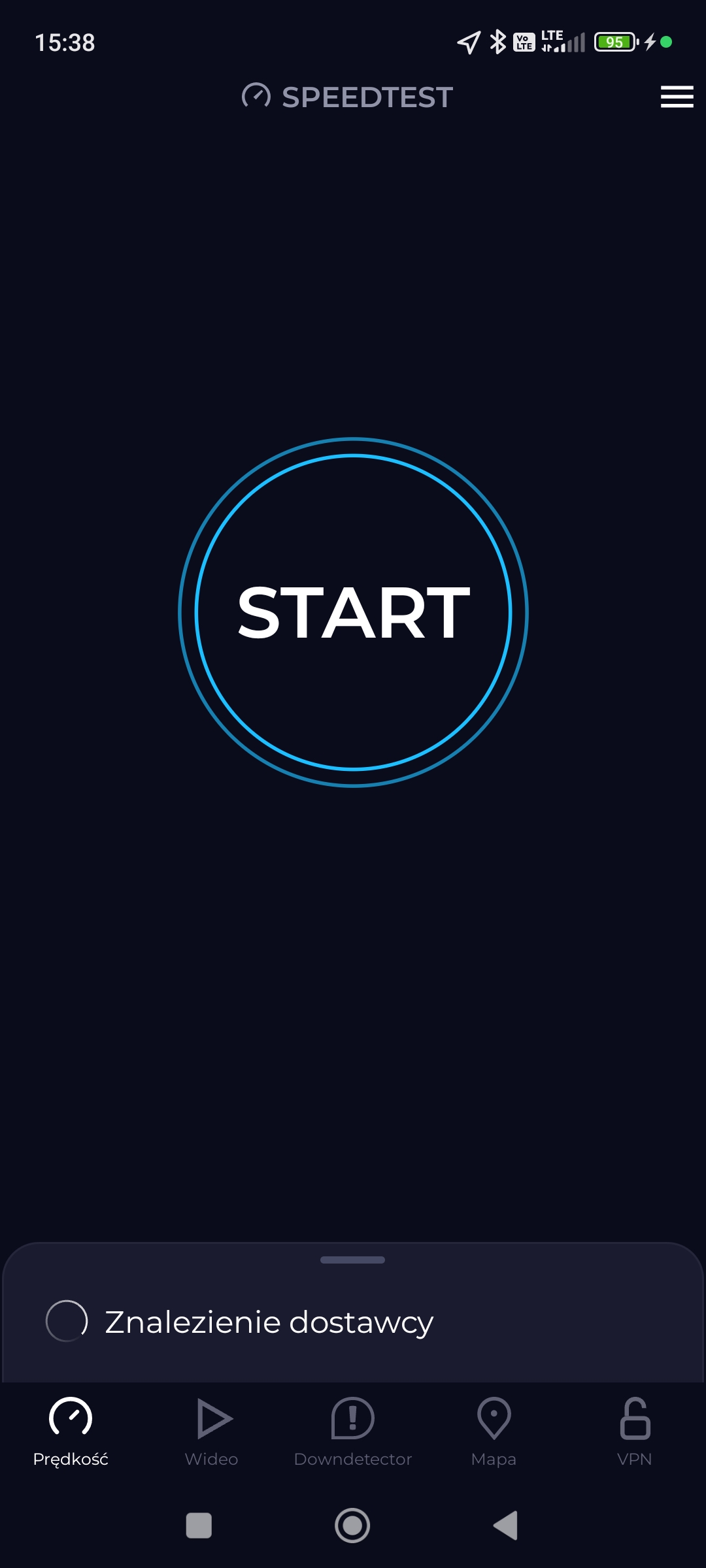Tap the START speed test button
Screen dimensions: 706x1568
(x=353, y=612)
